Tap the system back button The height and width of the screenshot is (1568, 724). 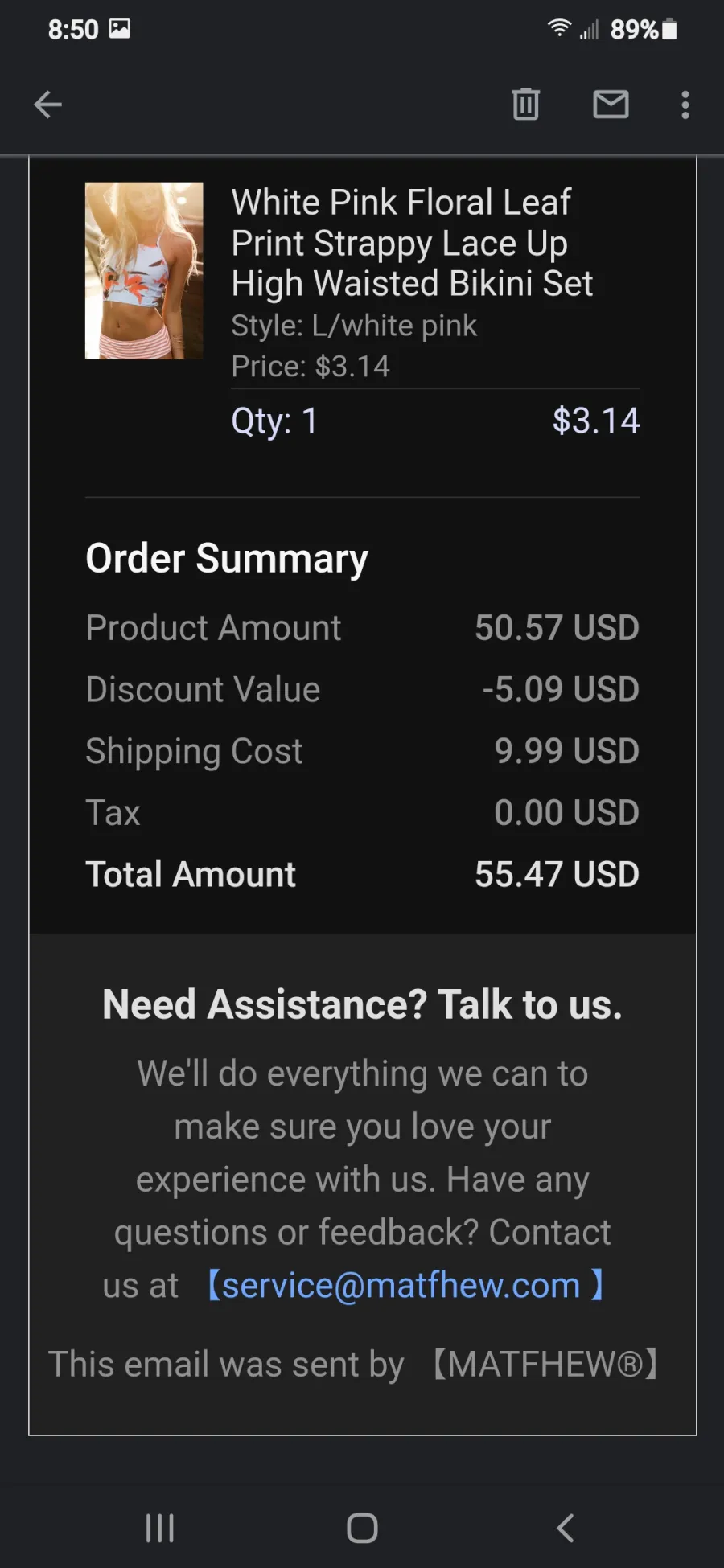[566, 1528]
